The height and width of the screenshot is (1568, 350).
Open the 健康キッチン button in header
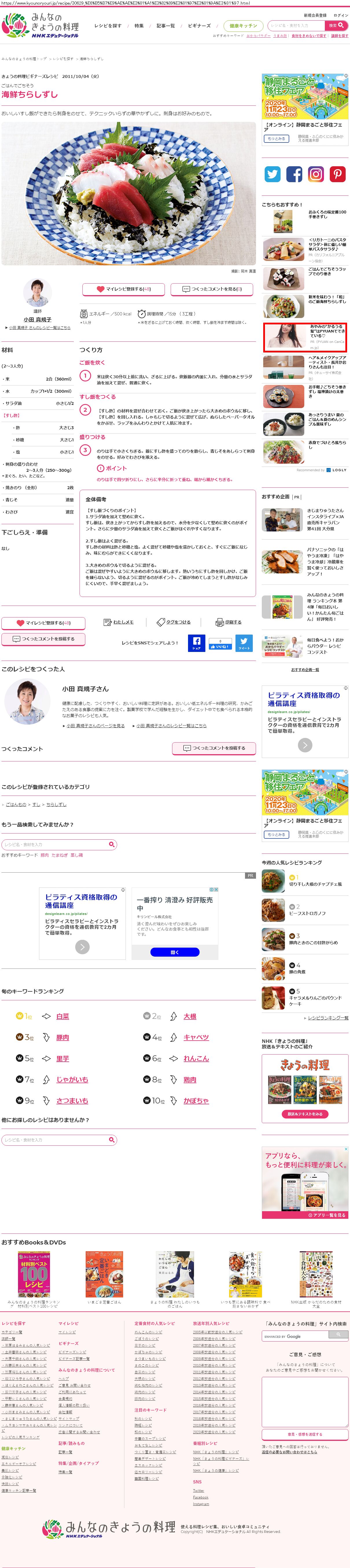coord(243,25)
